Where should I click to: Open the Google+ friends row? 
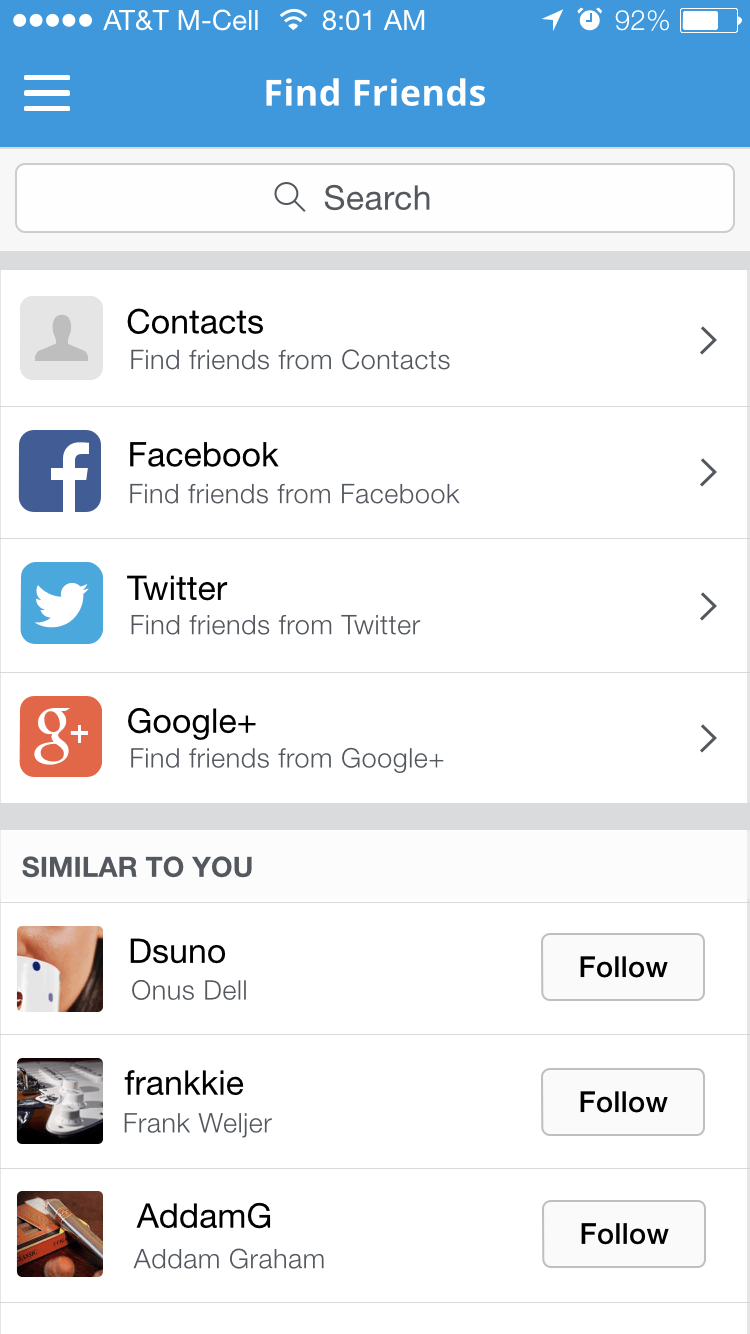pyautogui.click(x=375, y=738)
